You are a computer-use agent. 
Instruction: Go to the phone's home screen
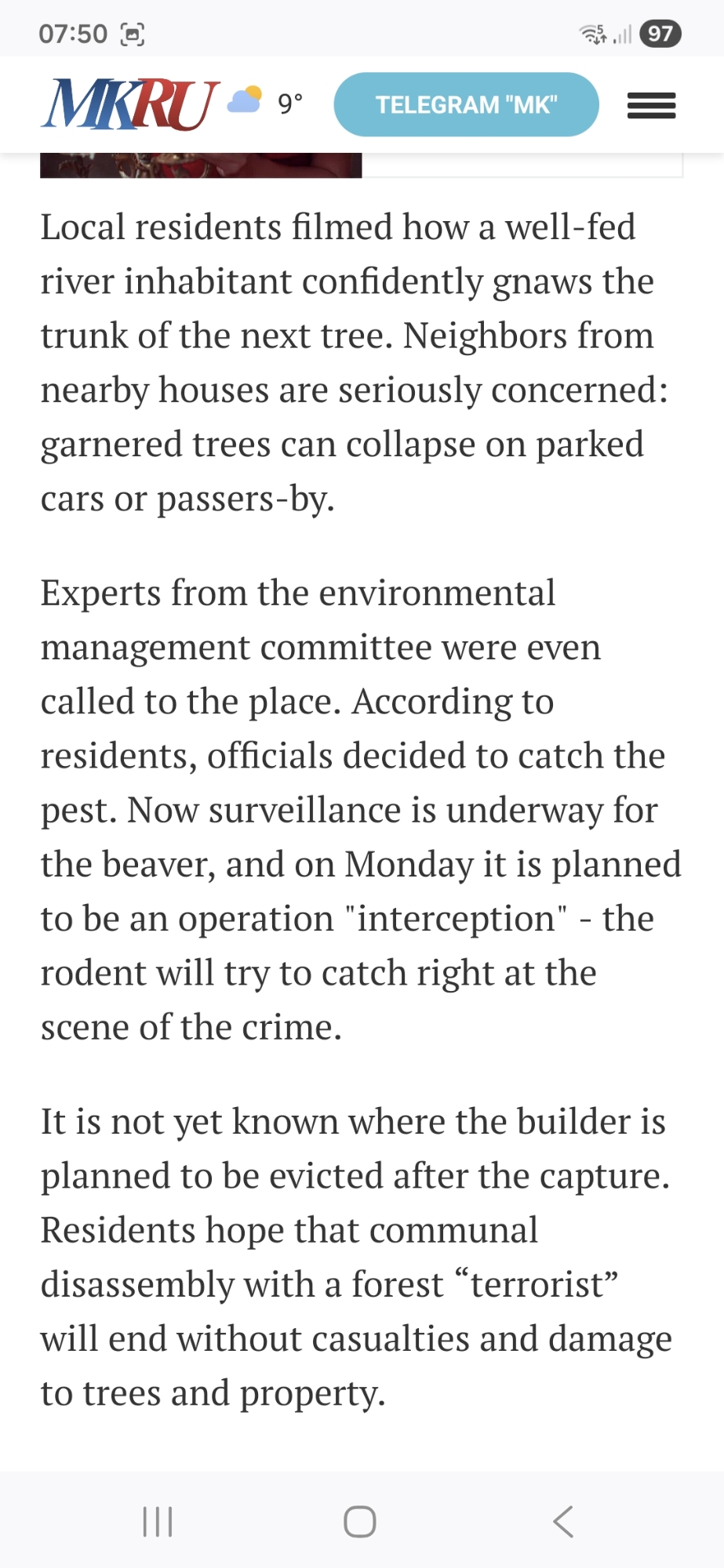[x=360, y=1522]
